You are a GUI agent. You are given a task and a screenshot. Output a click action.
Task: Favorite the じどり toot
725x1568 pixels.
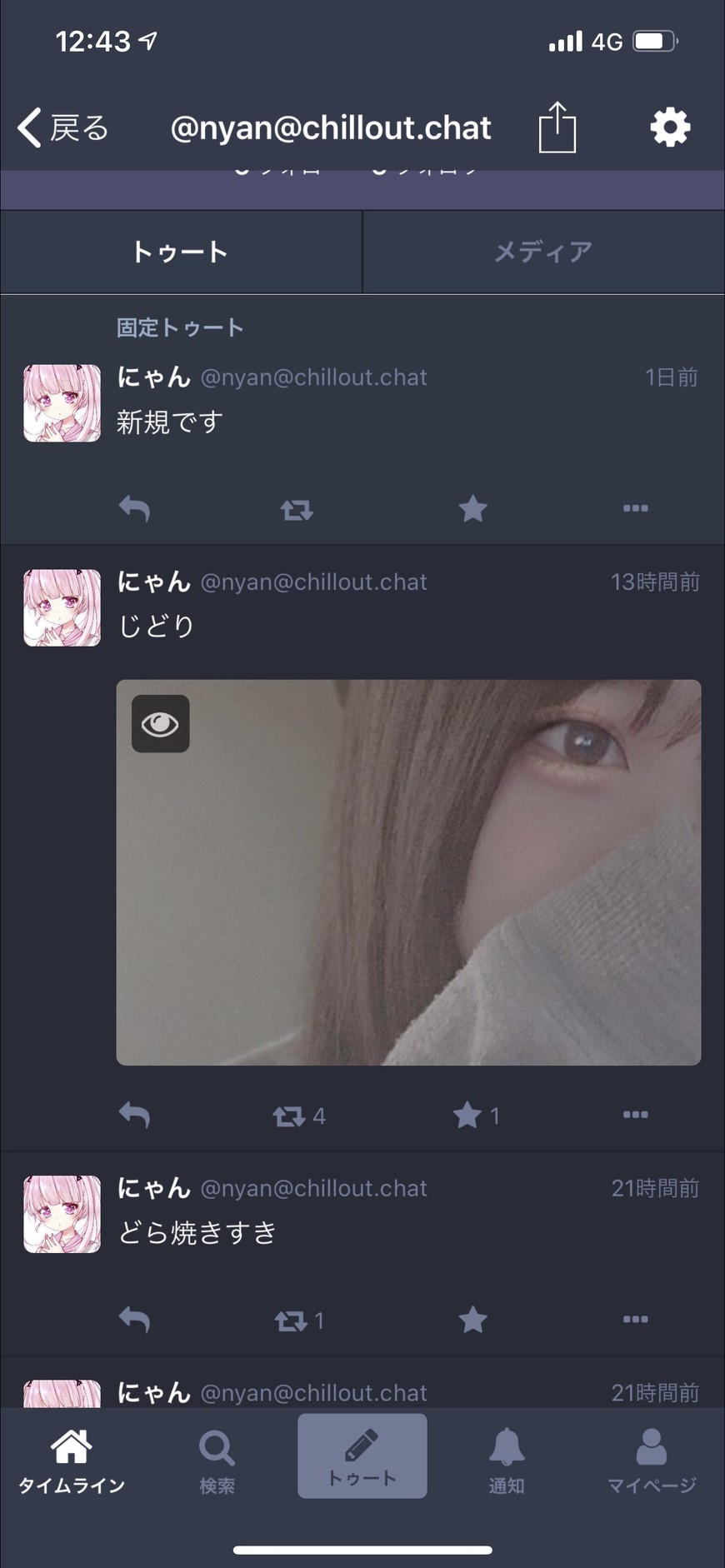(467, 1115)
